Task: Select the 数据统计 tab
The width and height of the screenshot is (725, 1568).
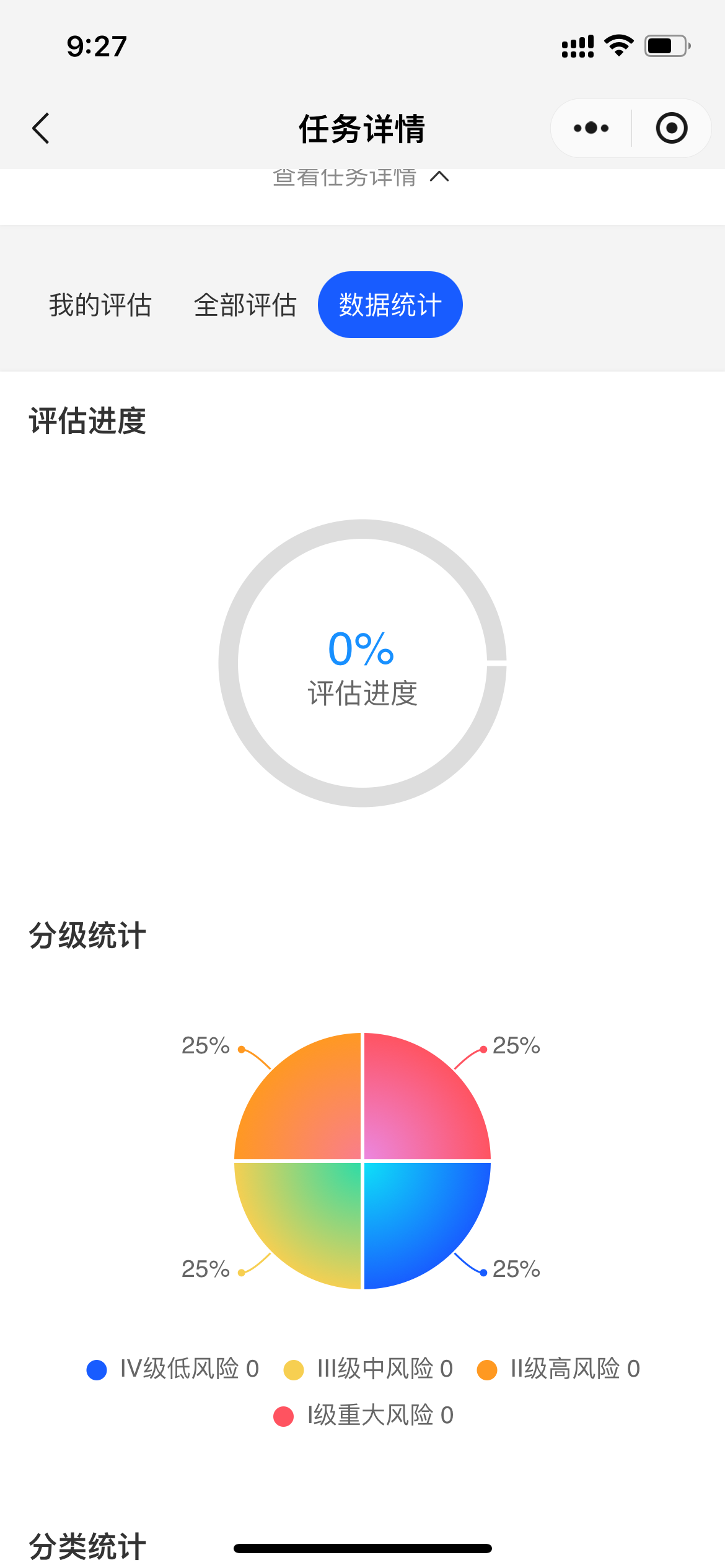Action: pos(390,305)
